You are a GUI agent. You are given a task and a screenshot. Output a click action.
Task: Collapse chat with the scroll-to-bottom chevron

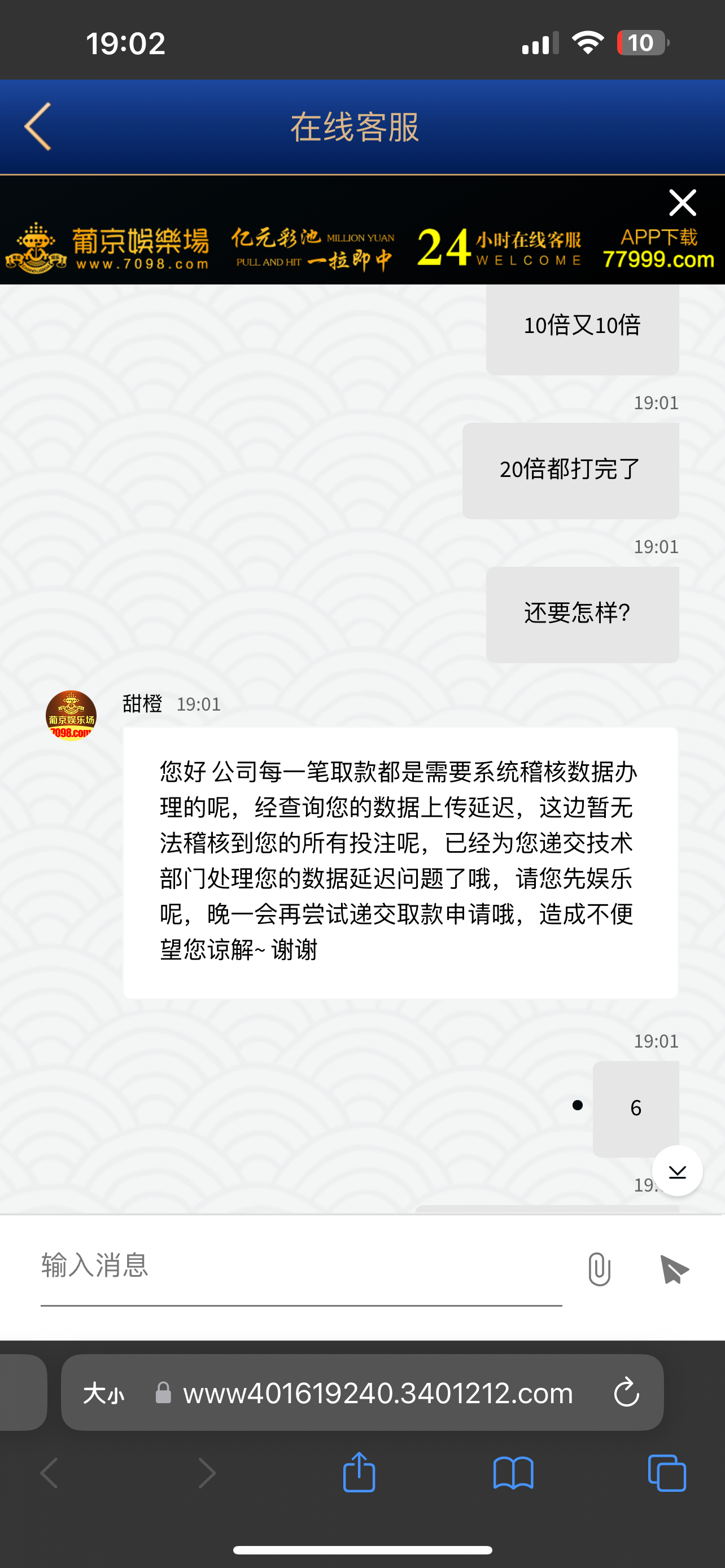click(x=677, y=1170)
